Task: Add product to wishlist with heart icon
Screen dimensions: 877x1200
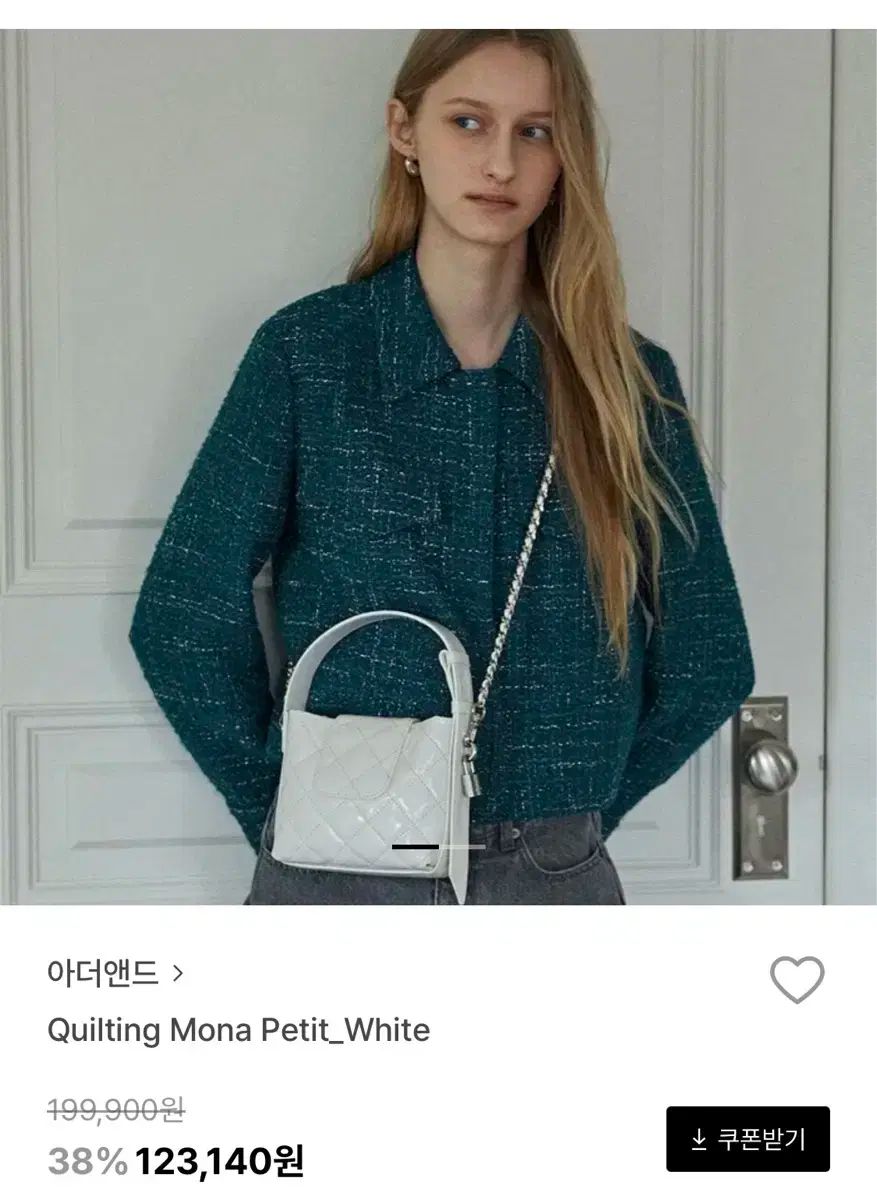Action: (797, 979)
